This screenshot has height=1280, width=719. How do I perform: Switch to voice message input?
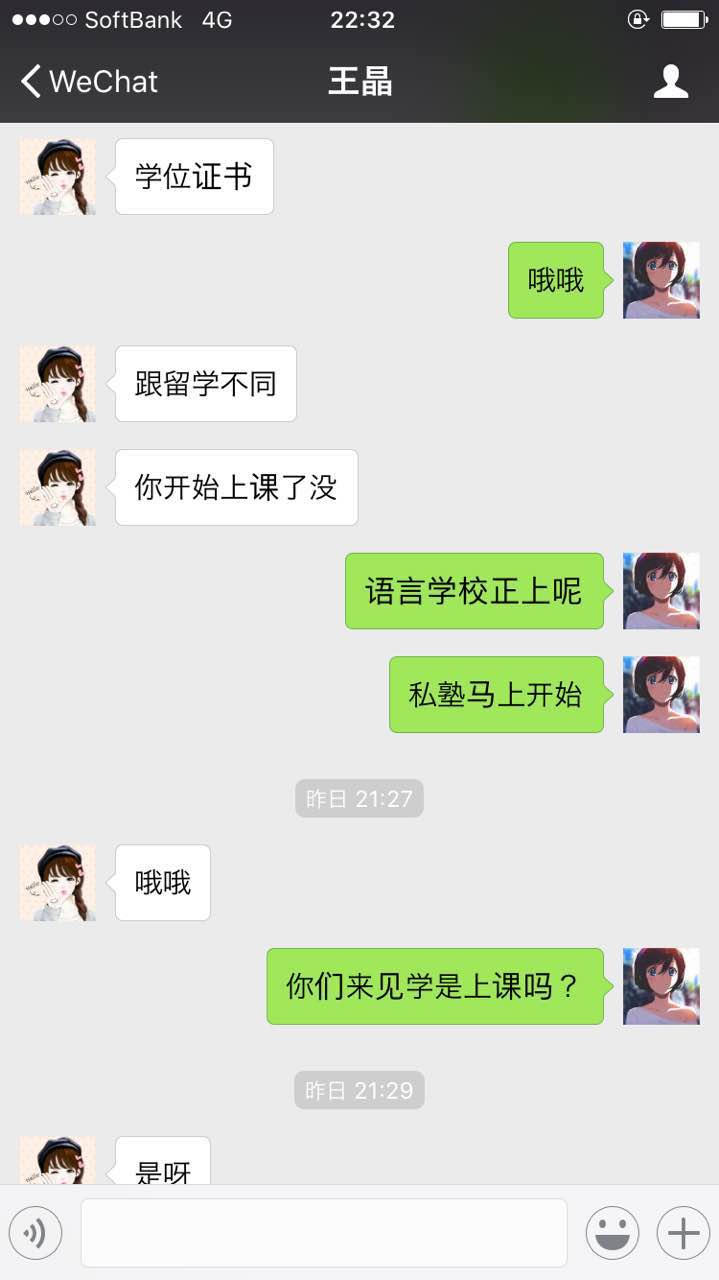(36, 1232)
